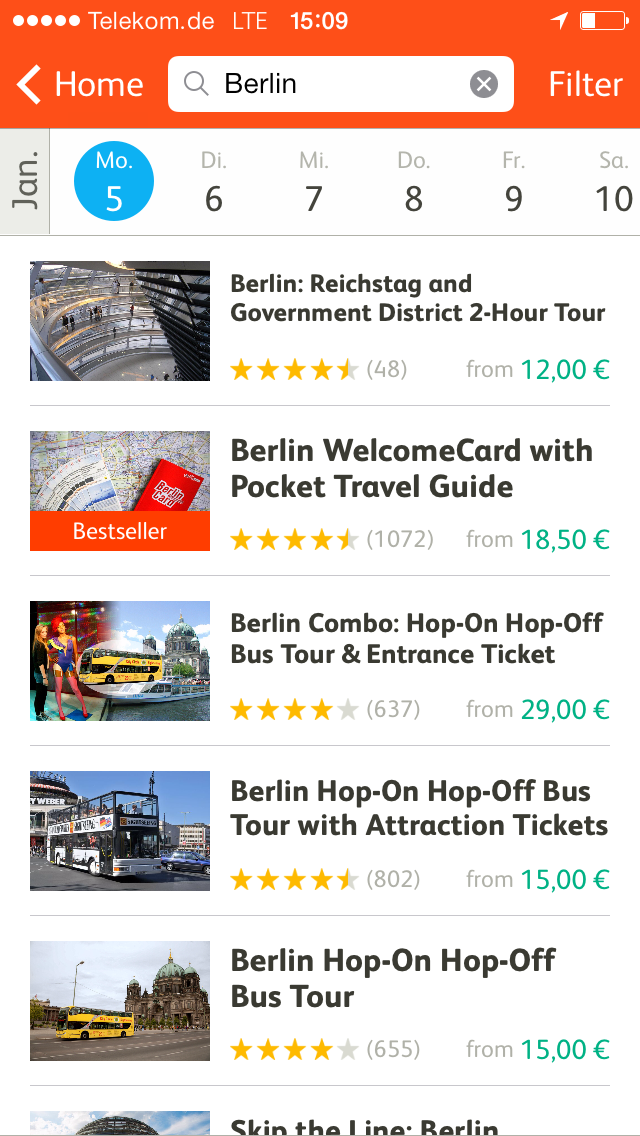
Task: Open the Filter options
Action: click(x=585, y=84)
